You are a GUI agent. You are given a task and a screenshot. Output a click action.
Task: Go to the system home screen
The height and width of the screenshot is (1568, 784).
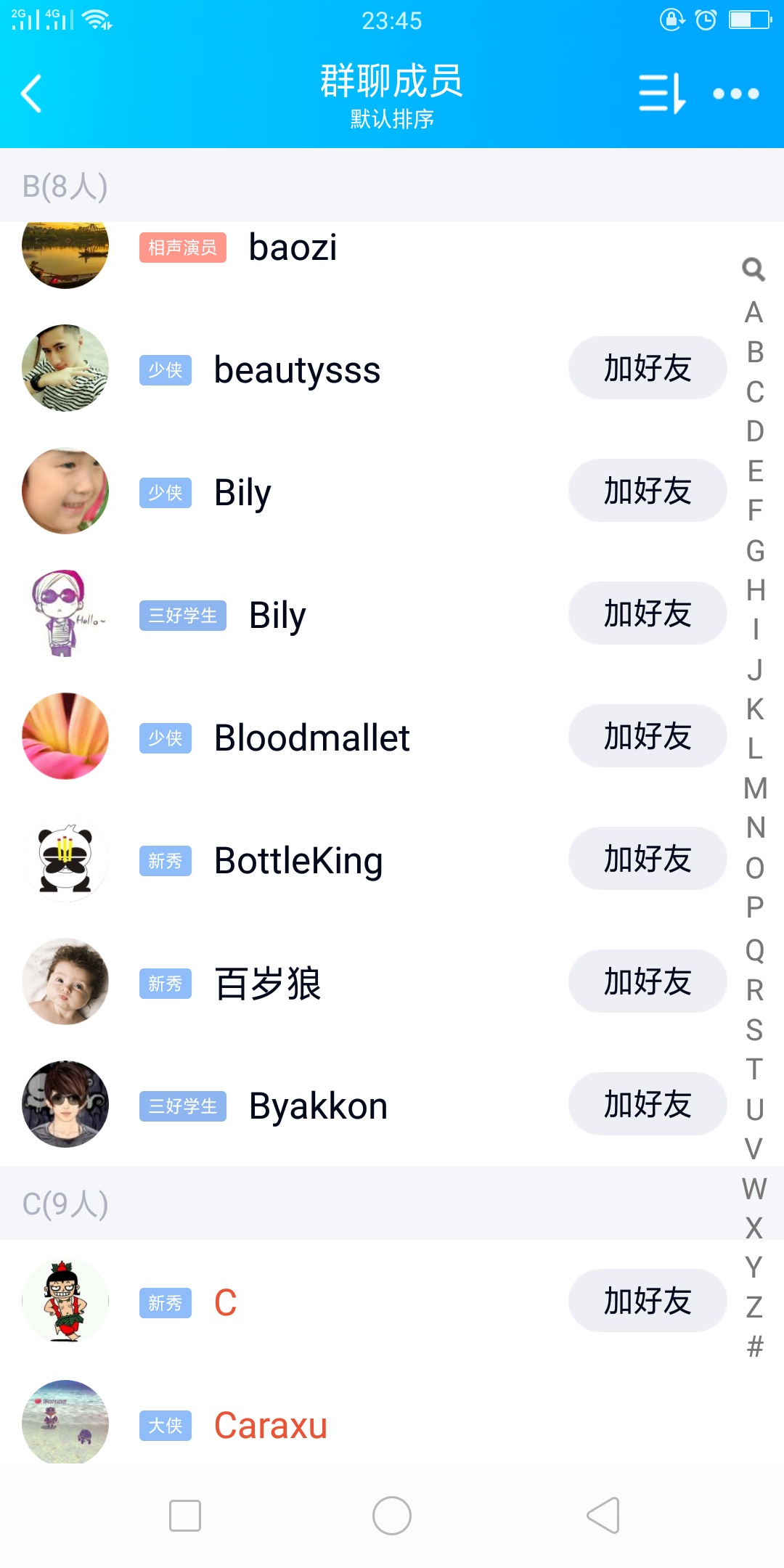pyautogui.click(x=392, y=1516)
